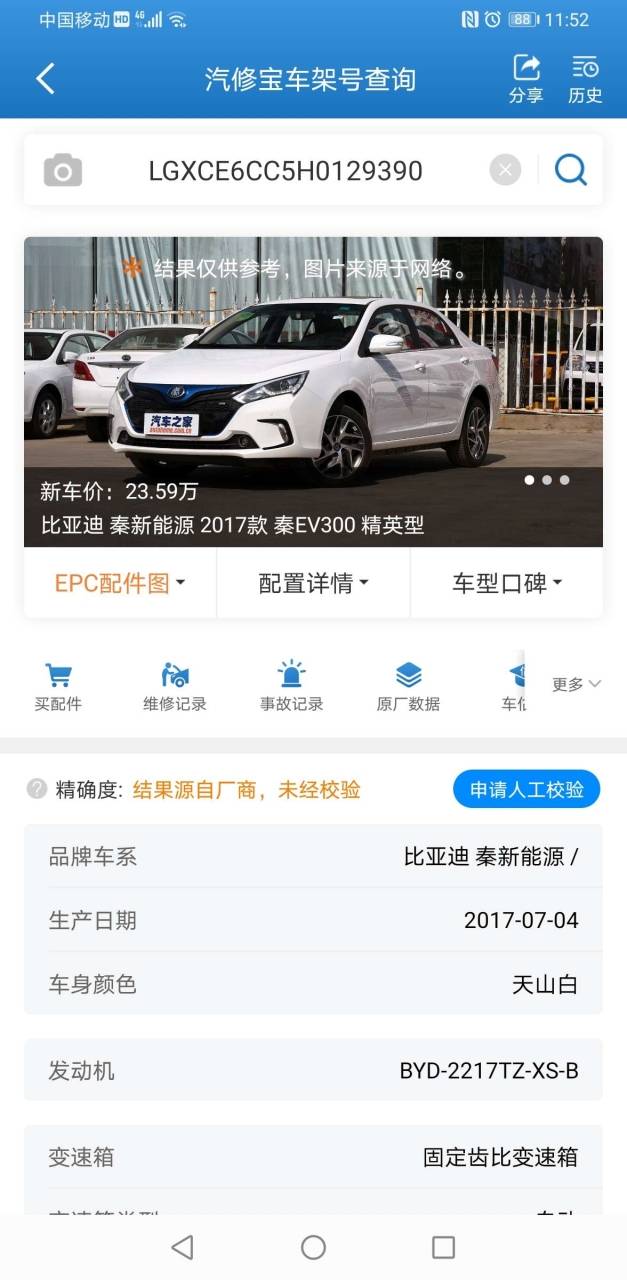
Task: Open the help icon beside 精确度
Action: tap(37, 789)
